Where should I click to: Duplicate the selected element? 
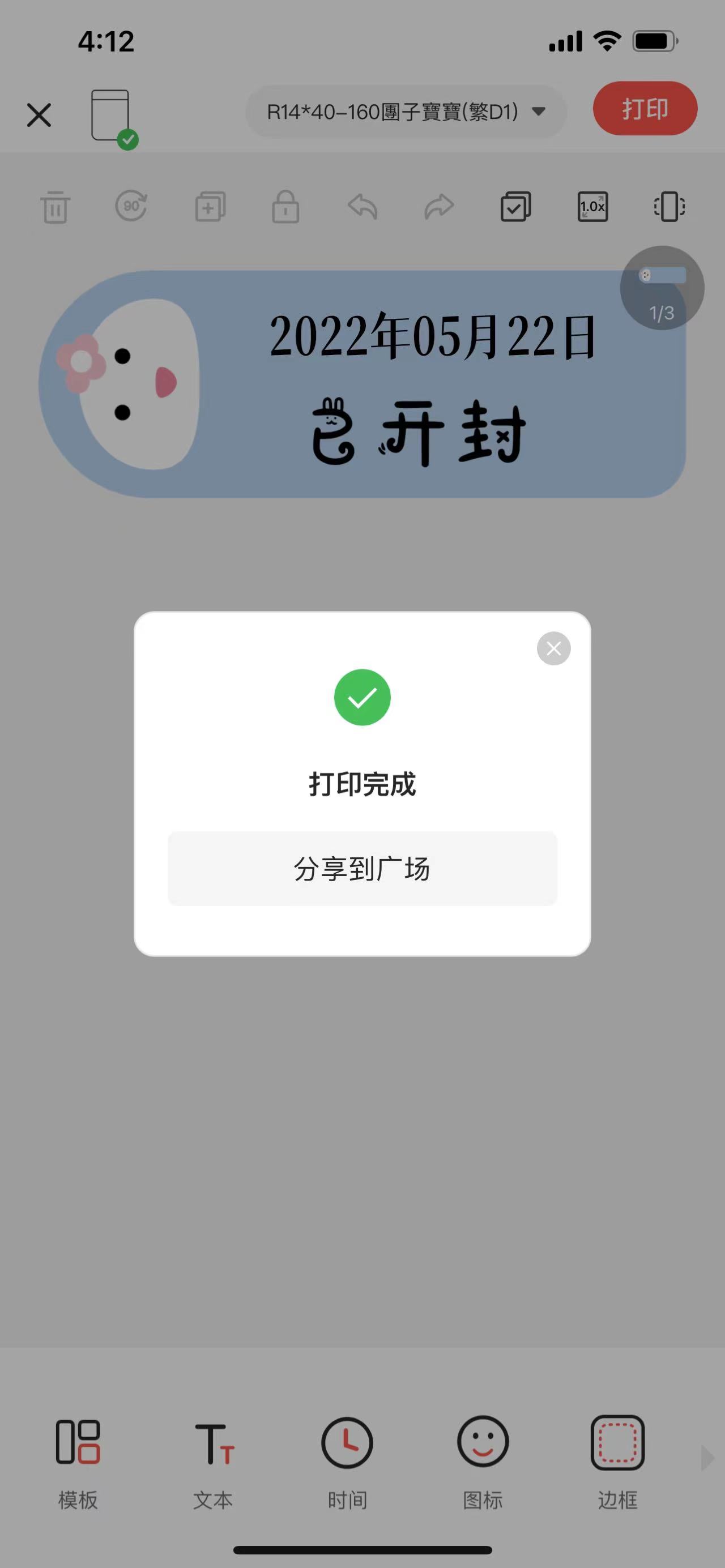(210, 207)
